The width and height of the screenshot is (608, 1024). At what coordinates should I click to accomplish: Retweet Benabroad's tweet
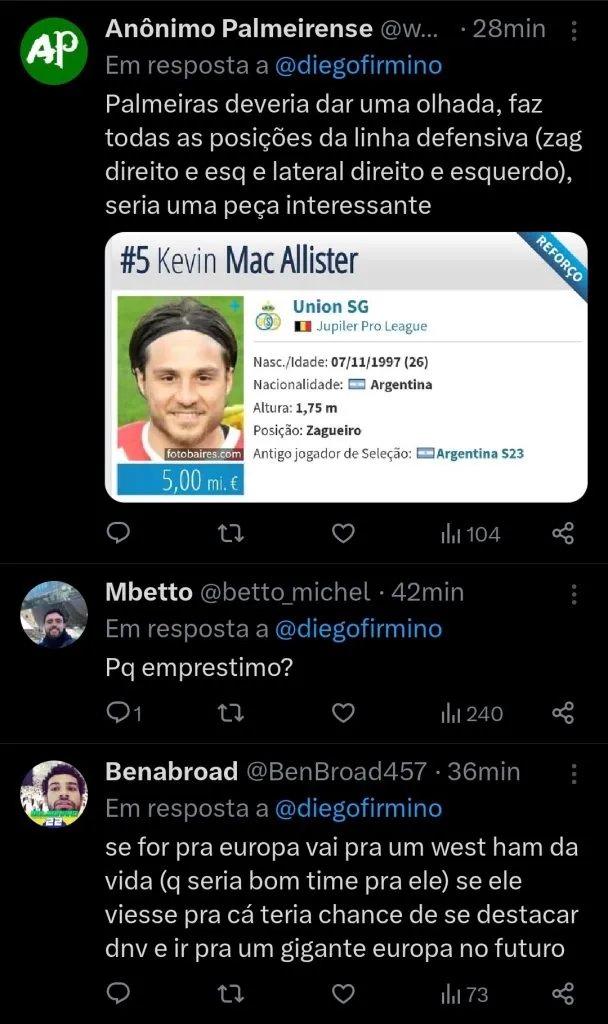coord(231,993)
